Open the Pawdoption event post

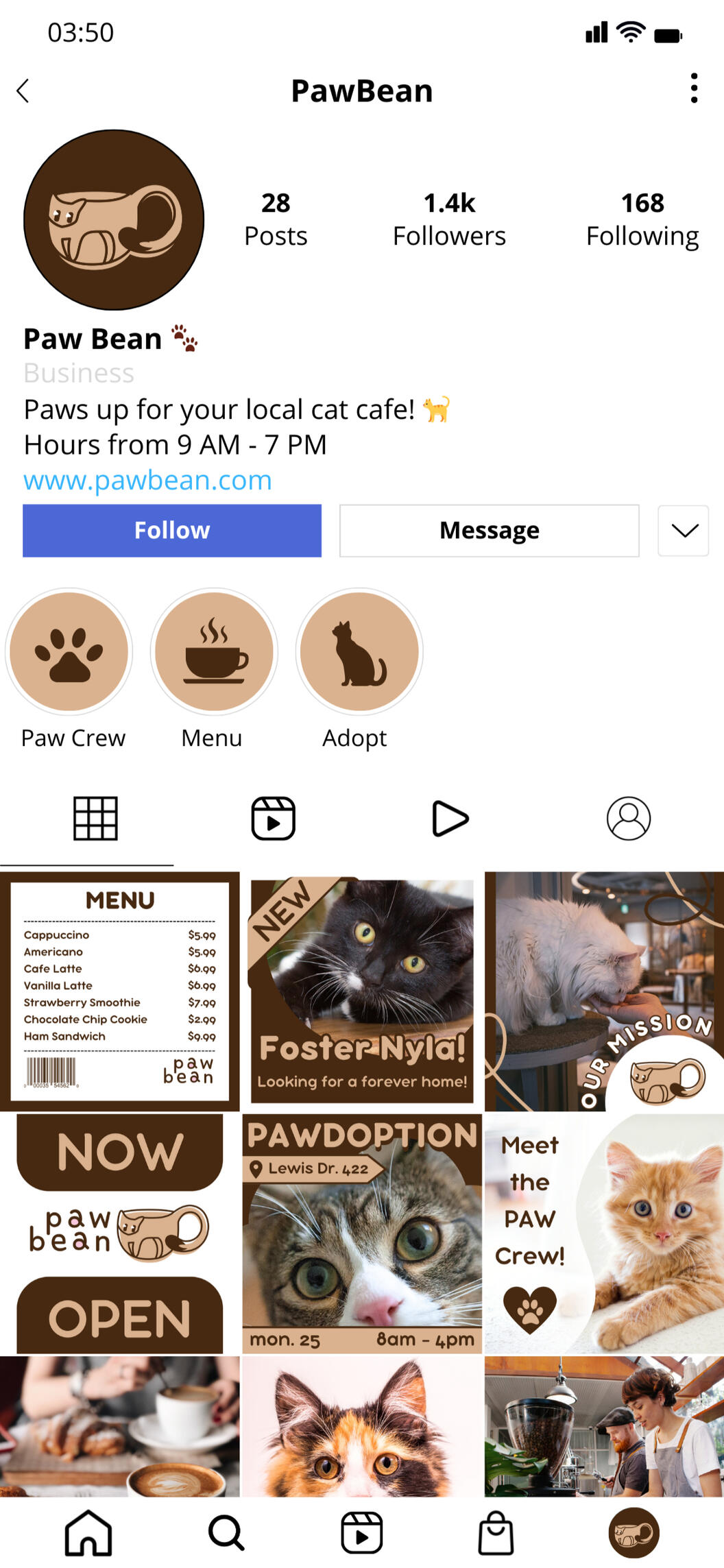tap(362, 1233)
